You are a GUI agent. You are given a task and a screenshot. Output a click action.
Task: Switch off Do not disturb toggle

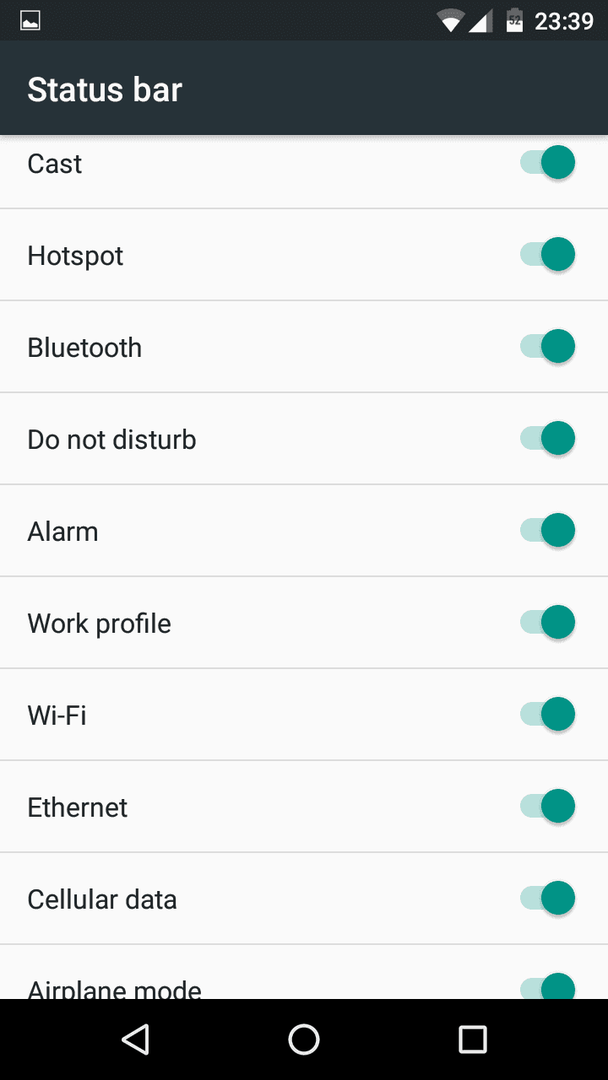[x=547, y=439]
